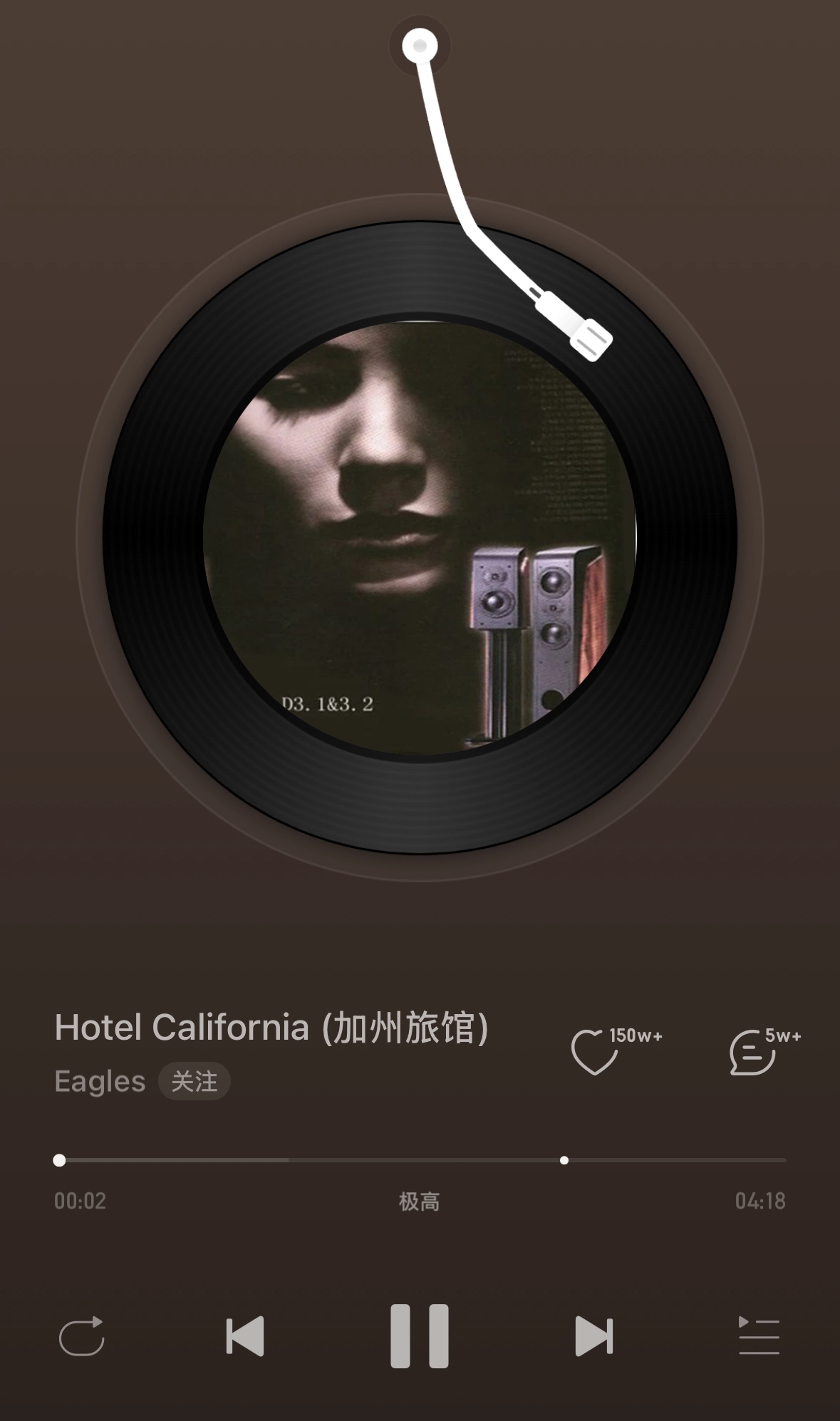Image resolution: width=840 pixels, height=1421 pixels.
Task: Tap the vinyl album cover disc
Action: click(420, 537)
